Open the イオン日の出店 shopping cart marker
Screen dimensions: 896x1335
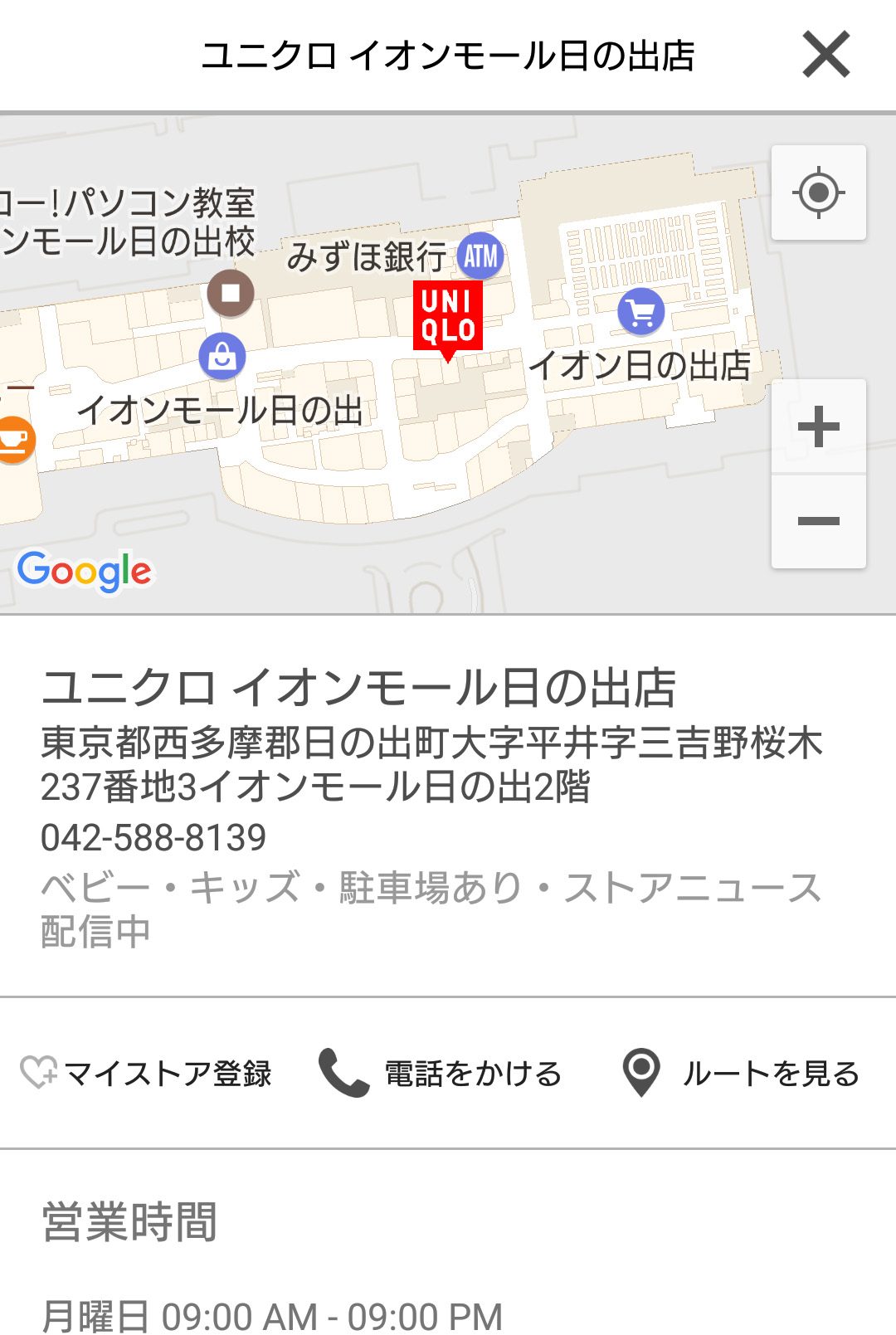coord(641,312)
